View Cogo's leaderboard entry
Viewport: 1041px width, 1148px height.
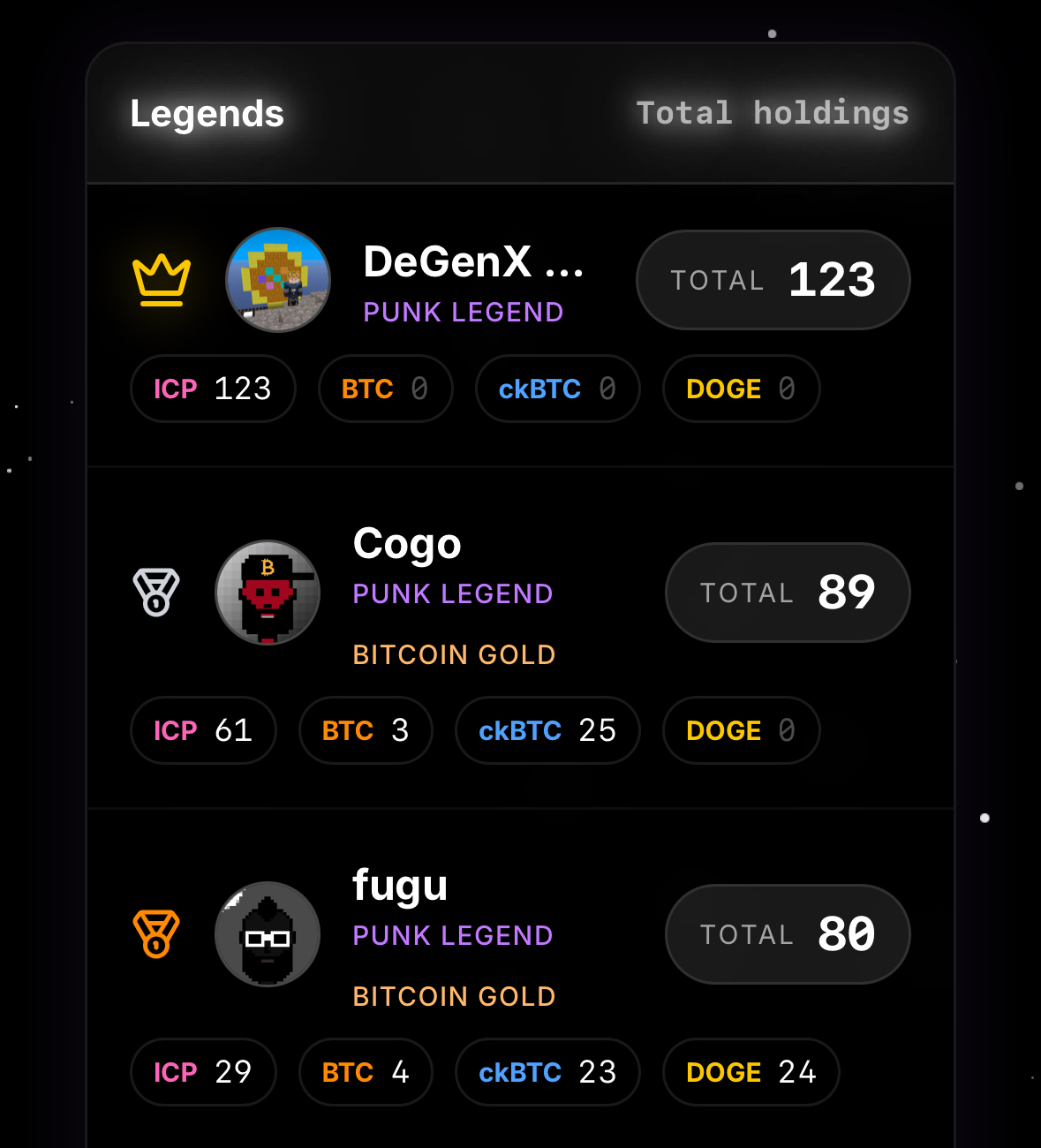(x=407, y=545)
